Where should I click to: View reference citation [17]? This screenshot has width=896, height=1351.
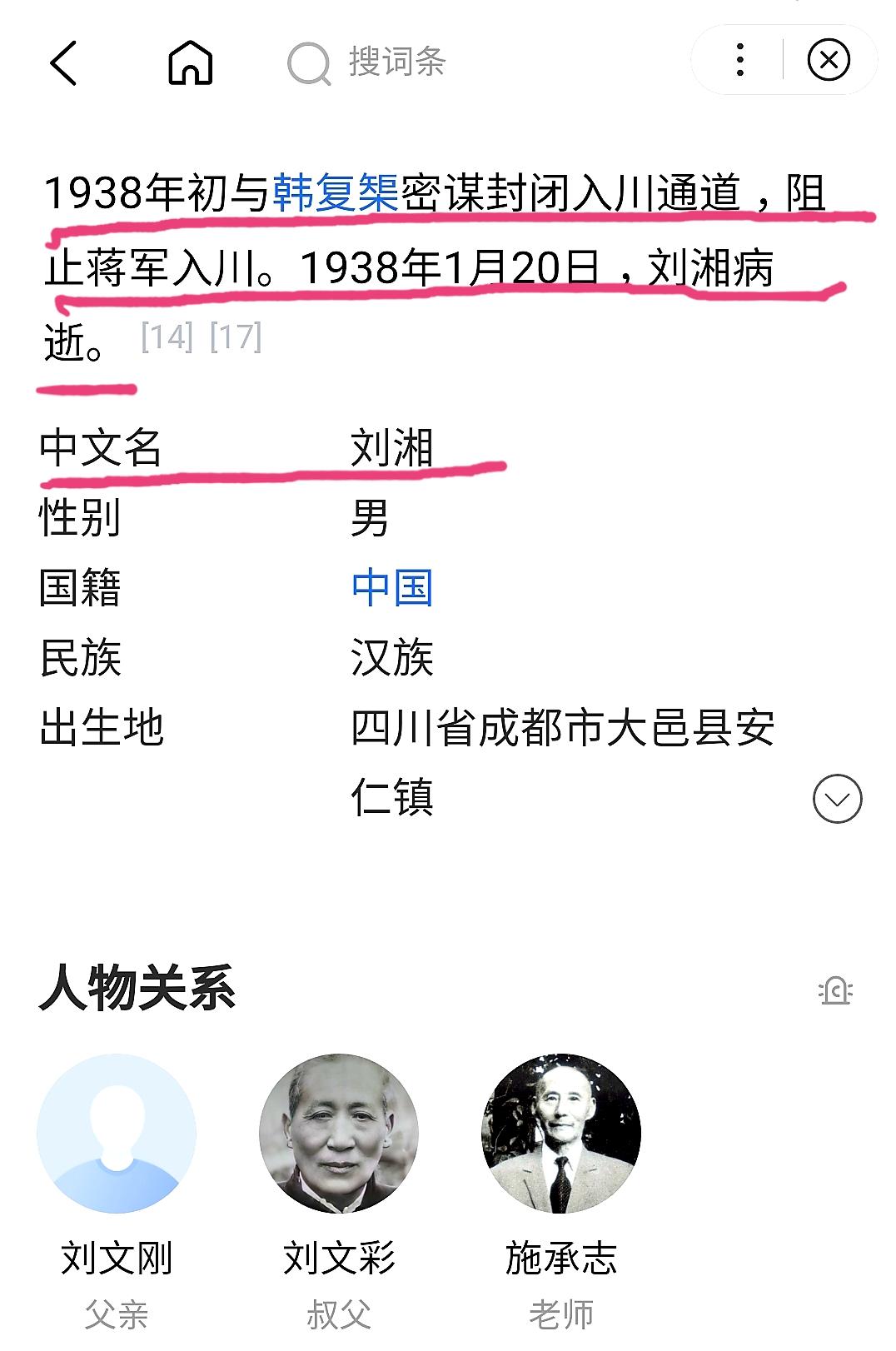[x=236, y=337]
